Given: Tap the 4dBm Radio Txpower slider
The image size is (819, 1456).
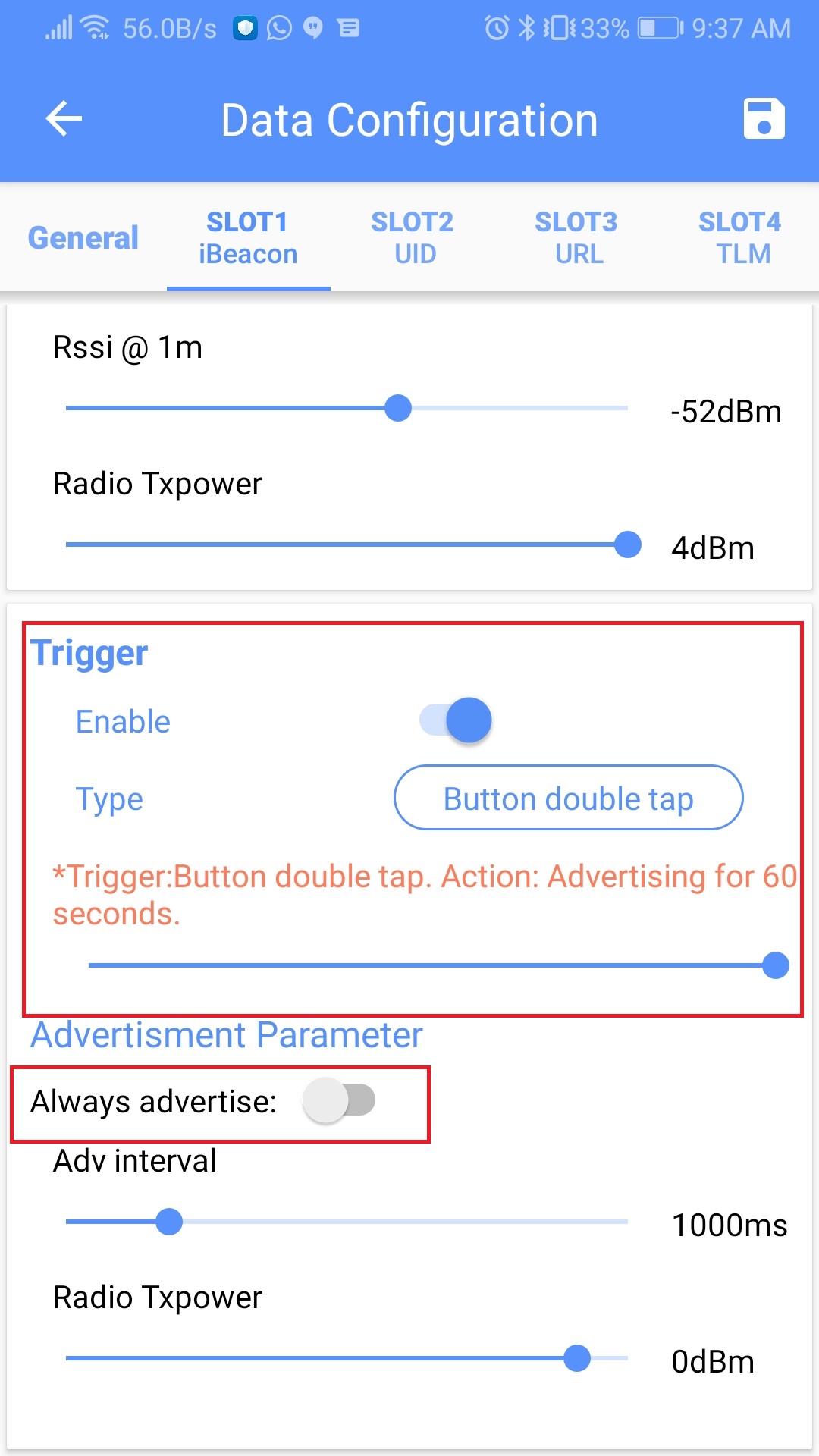Looking at the screenshot, I should 353,544.
